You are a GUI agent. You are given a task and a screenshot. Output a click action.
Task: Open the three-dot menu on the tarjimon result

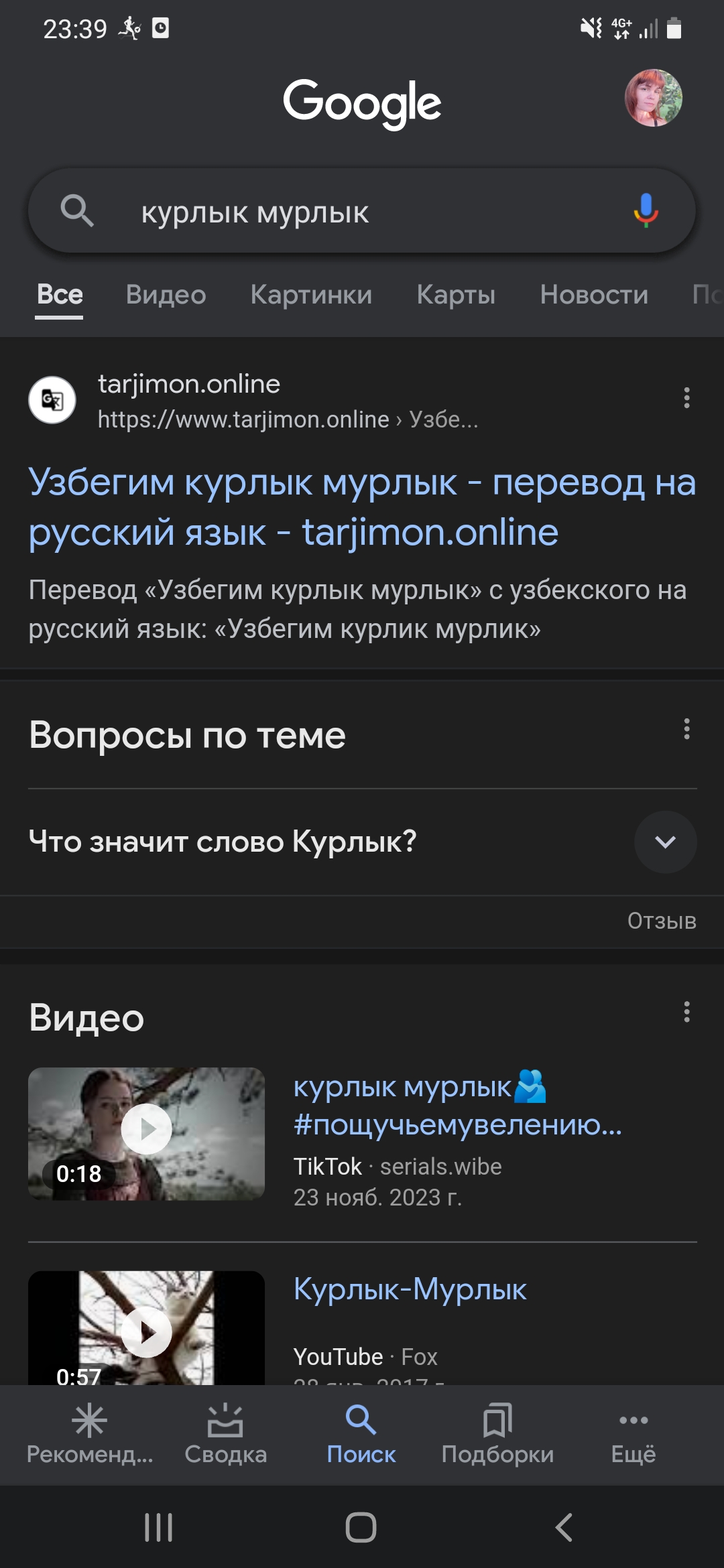click(686, 398)
